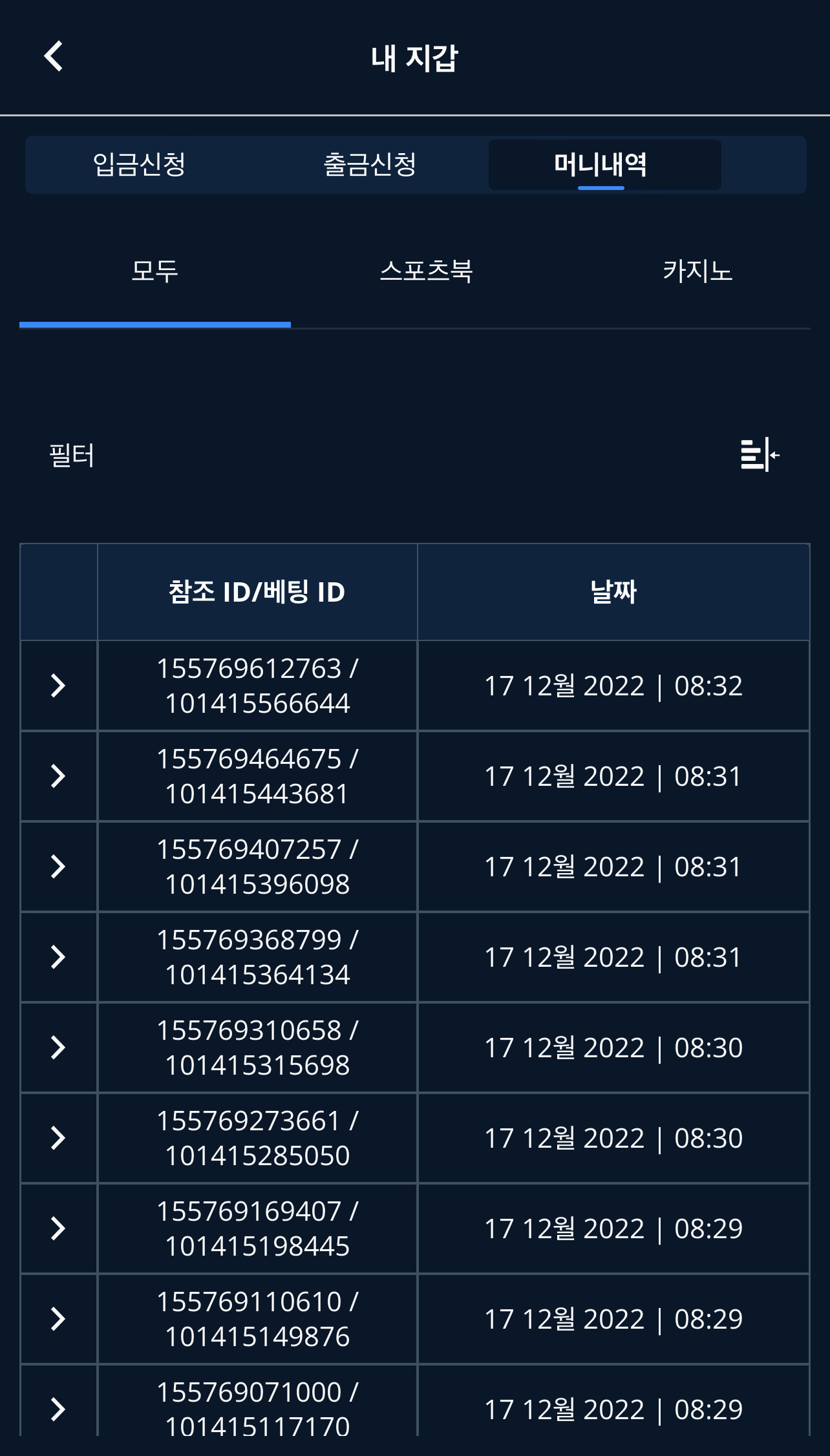The height and width of the screenshot is (1456, 830).
Task: Open the filter panel icon beside 필터
Action: click(x=760, y=455)
